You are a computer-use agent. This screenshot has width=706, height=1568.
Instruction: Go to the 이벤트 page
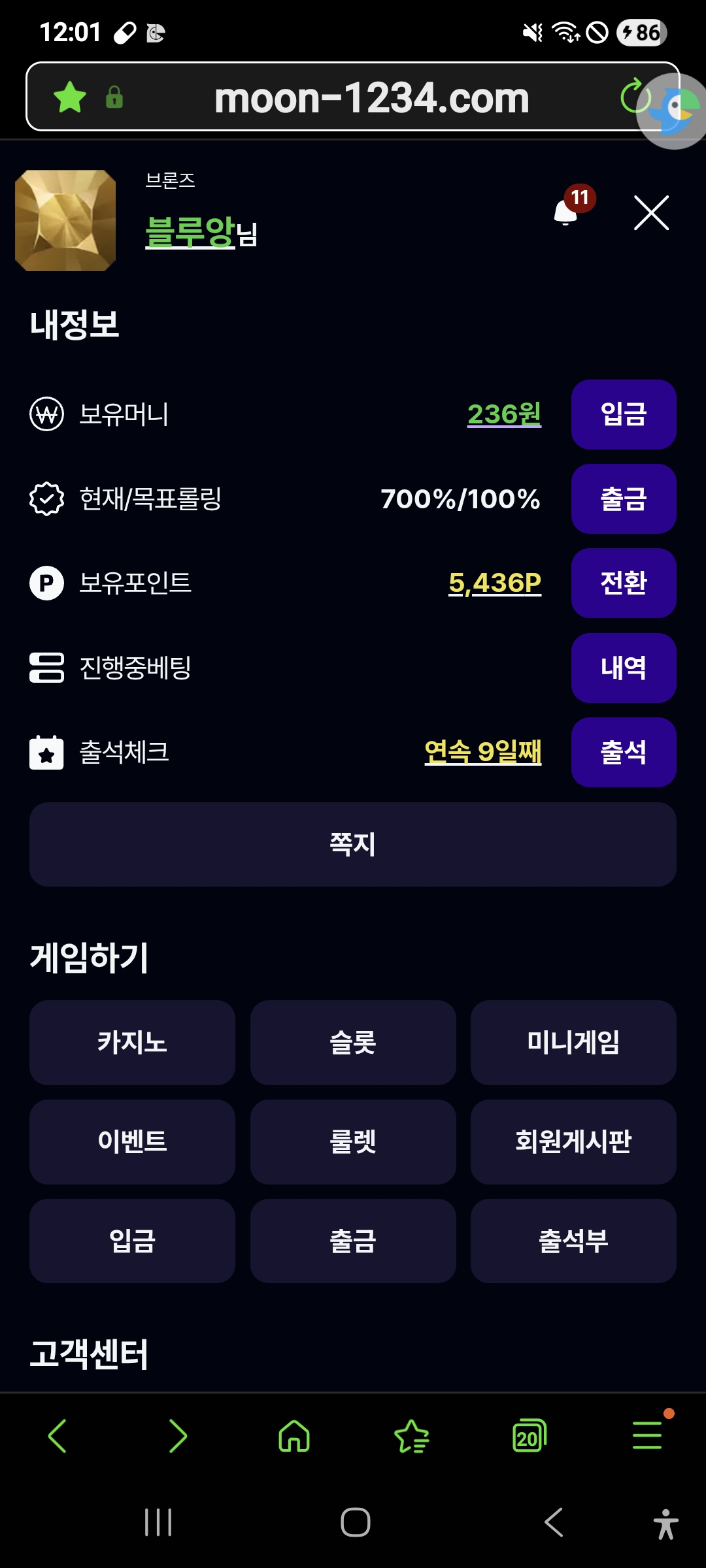point(132,1141)
